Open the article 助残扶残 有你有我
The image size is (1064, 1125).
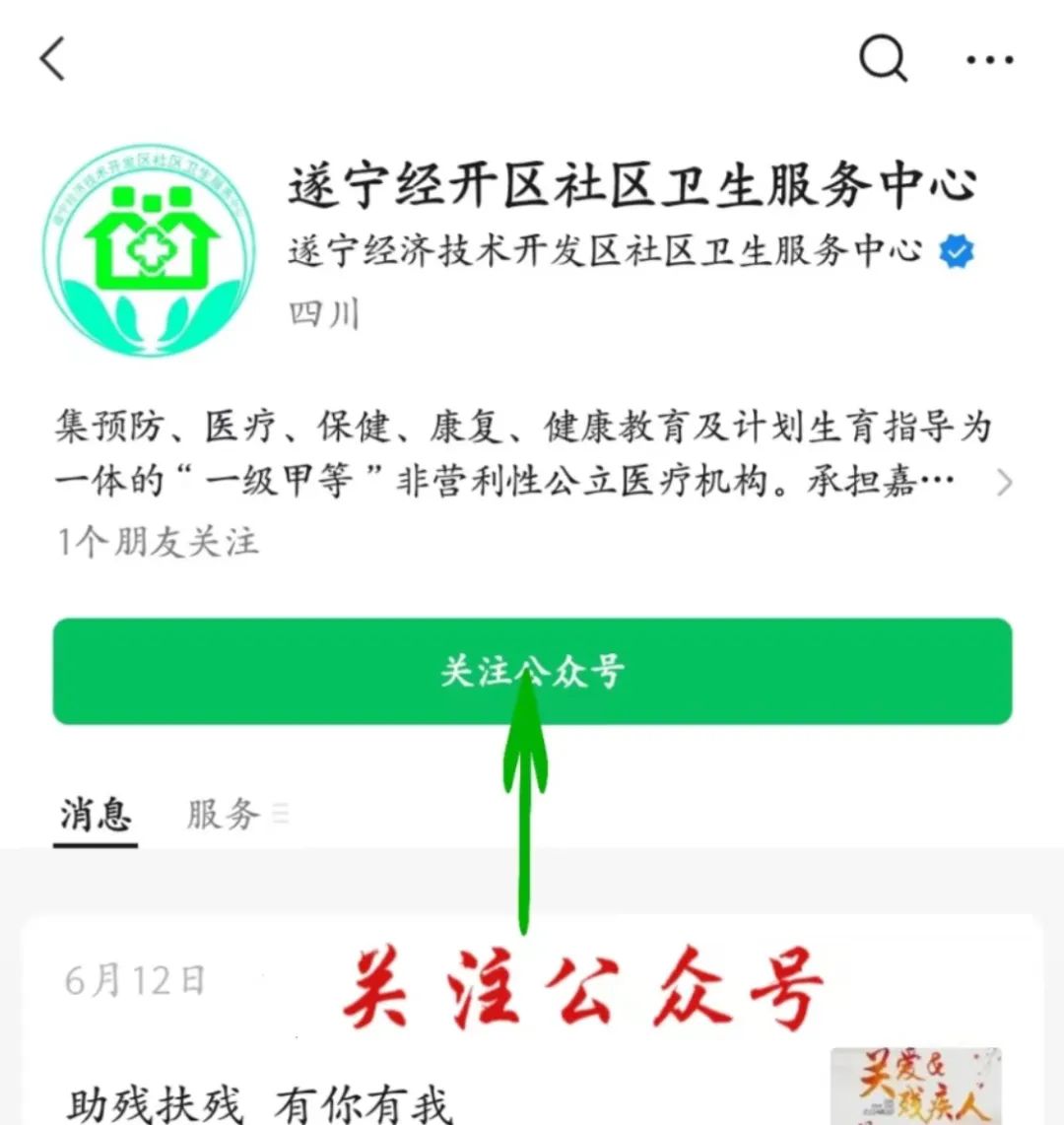[x=261, y=1103]
